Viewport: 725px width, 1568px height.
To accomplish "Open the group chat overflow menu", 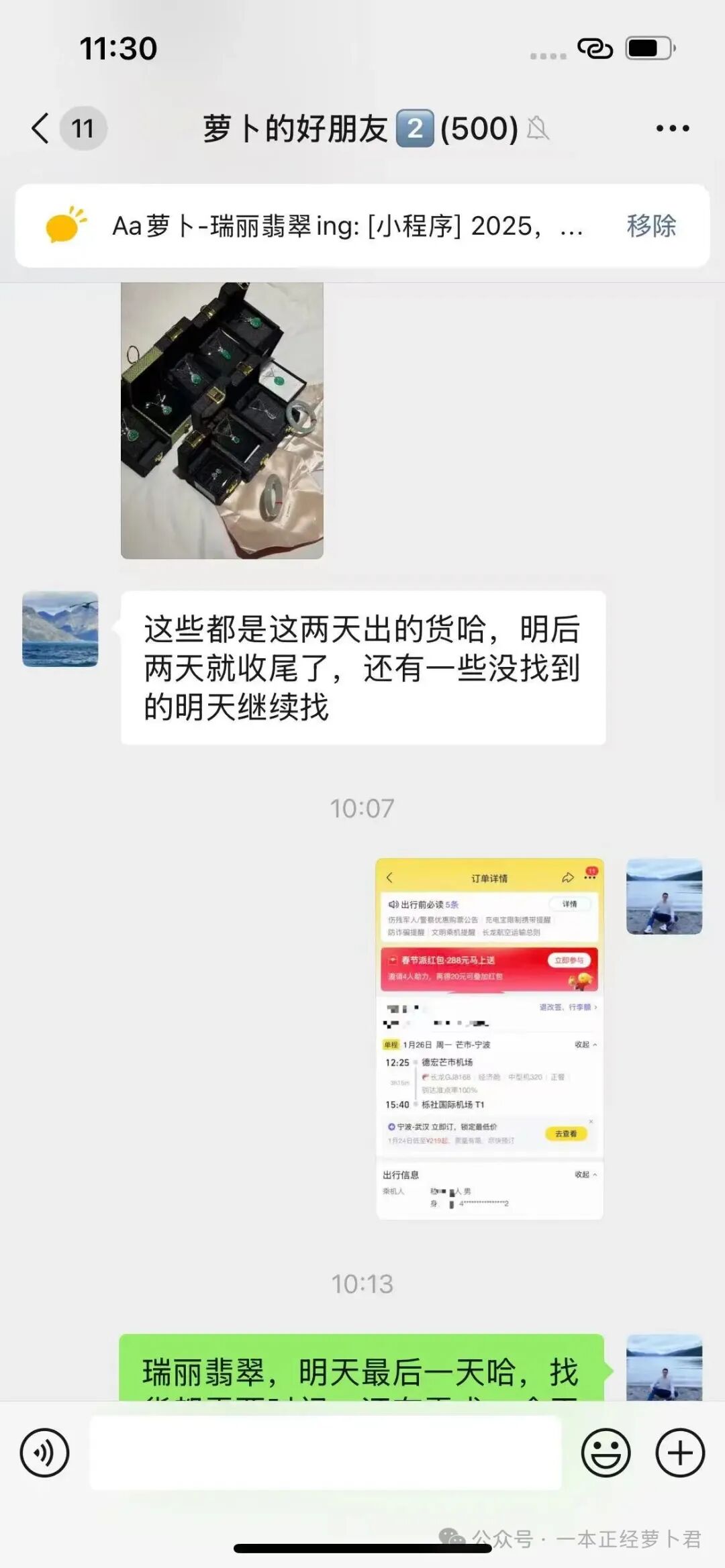I will [672, 128].
